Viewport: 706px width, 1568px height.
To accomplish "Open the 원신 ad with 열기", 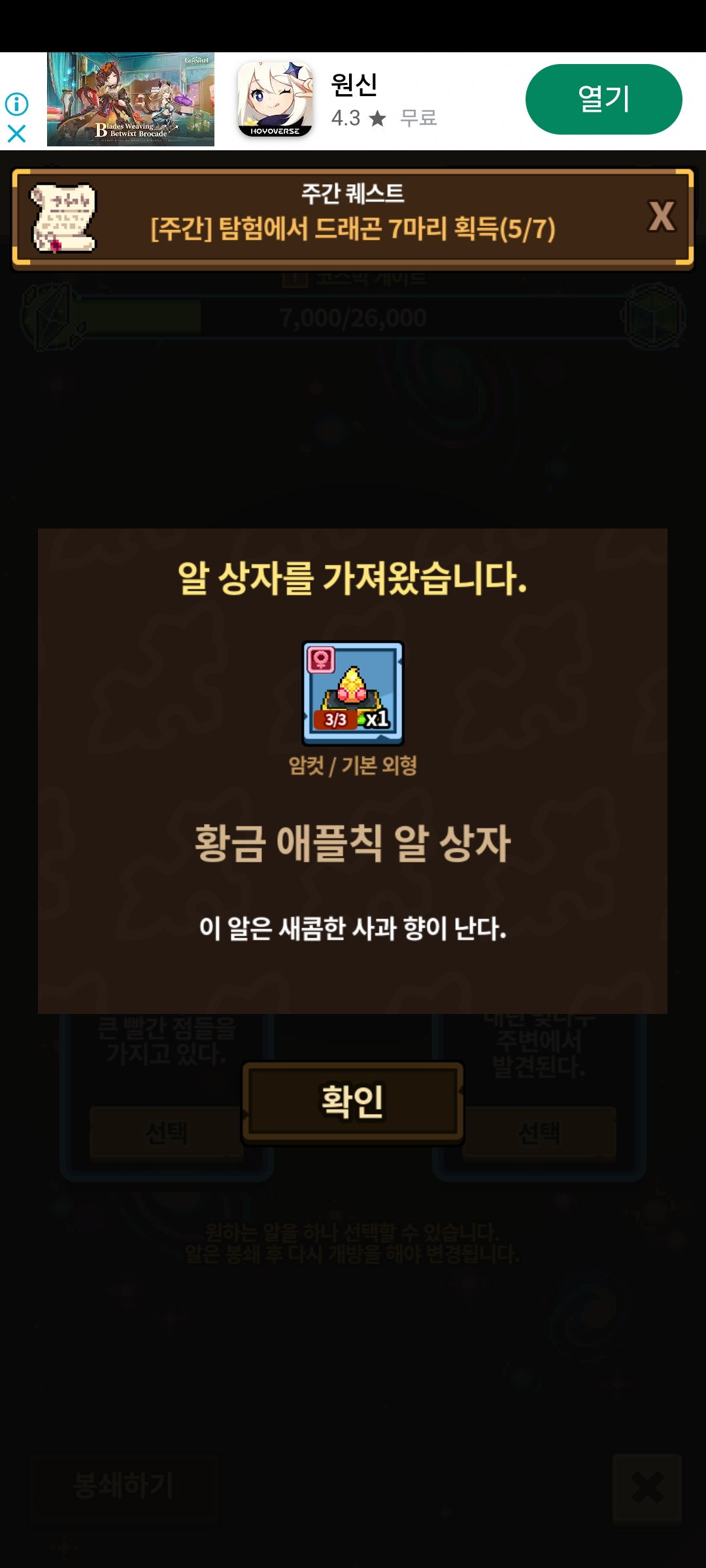I will coord(603,99).
